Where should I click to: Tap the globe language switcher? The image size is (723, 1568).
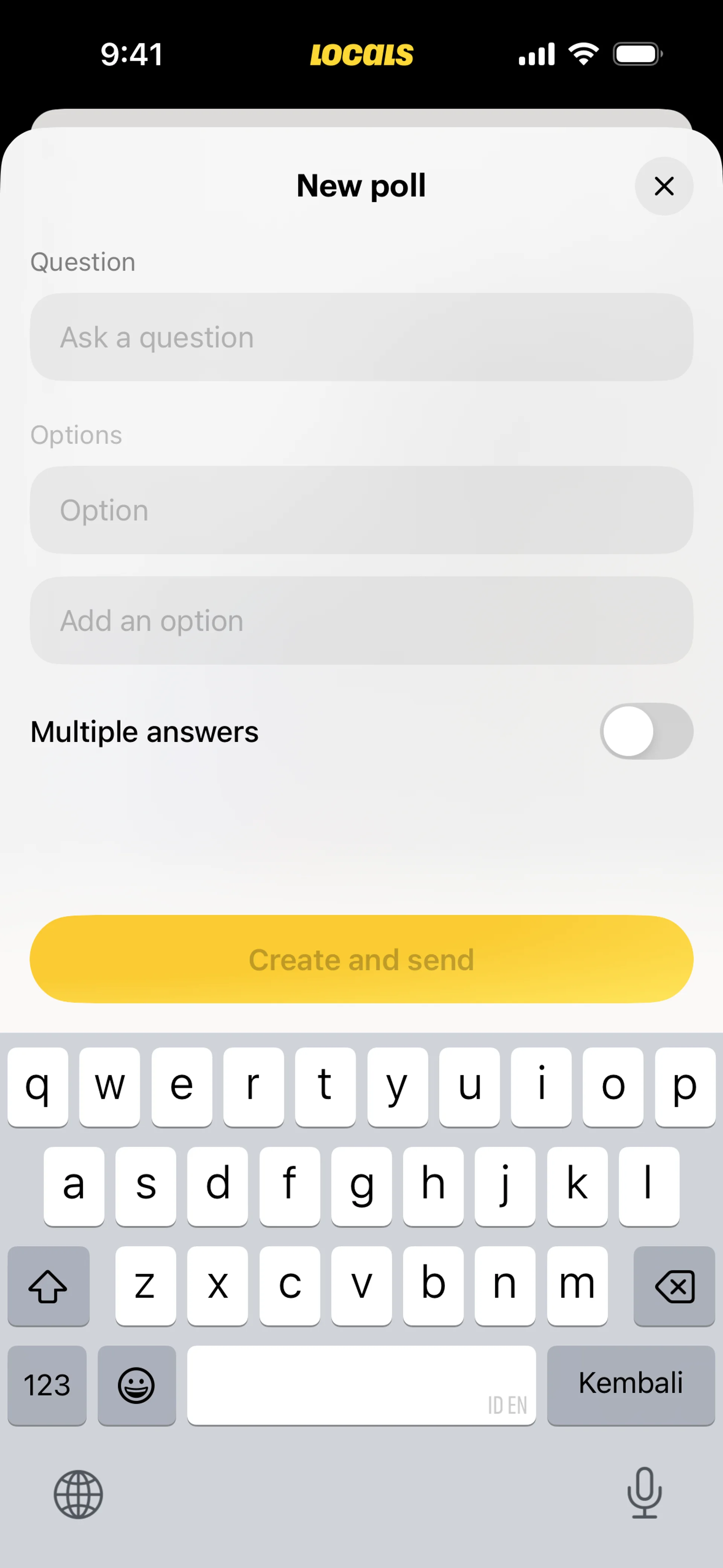click(78, 1495)
